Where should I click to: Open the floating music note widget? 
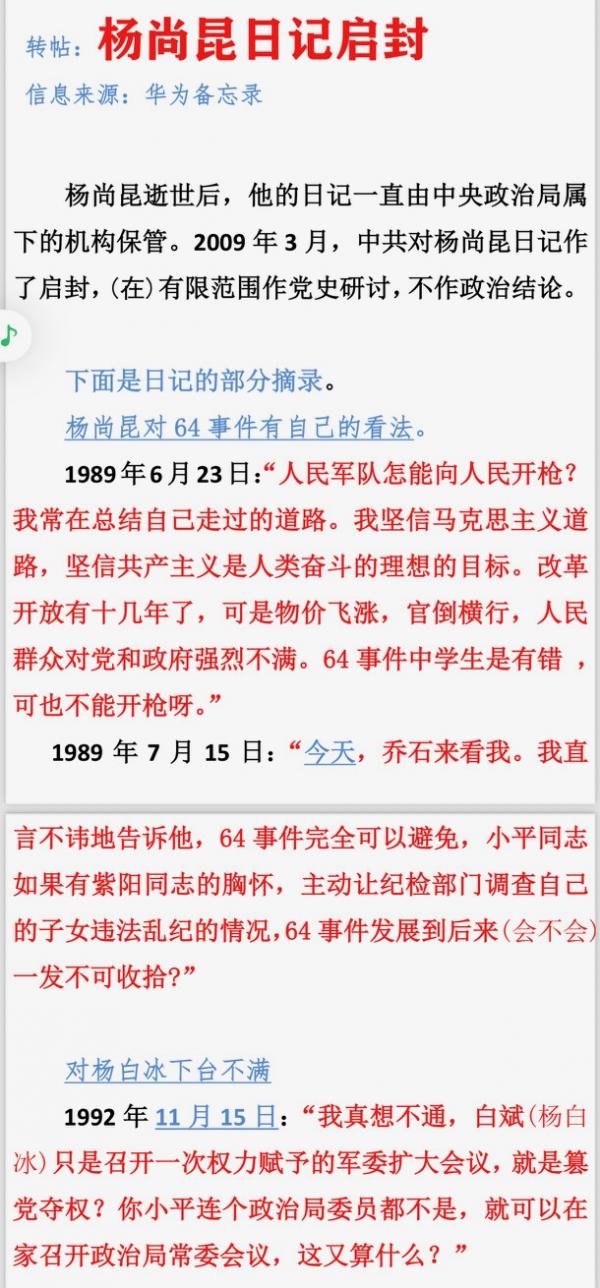[10, 335]
